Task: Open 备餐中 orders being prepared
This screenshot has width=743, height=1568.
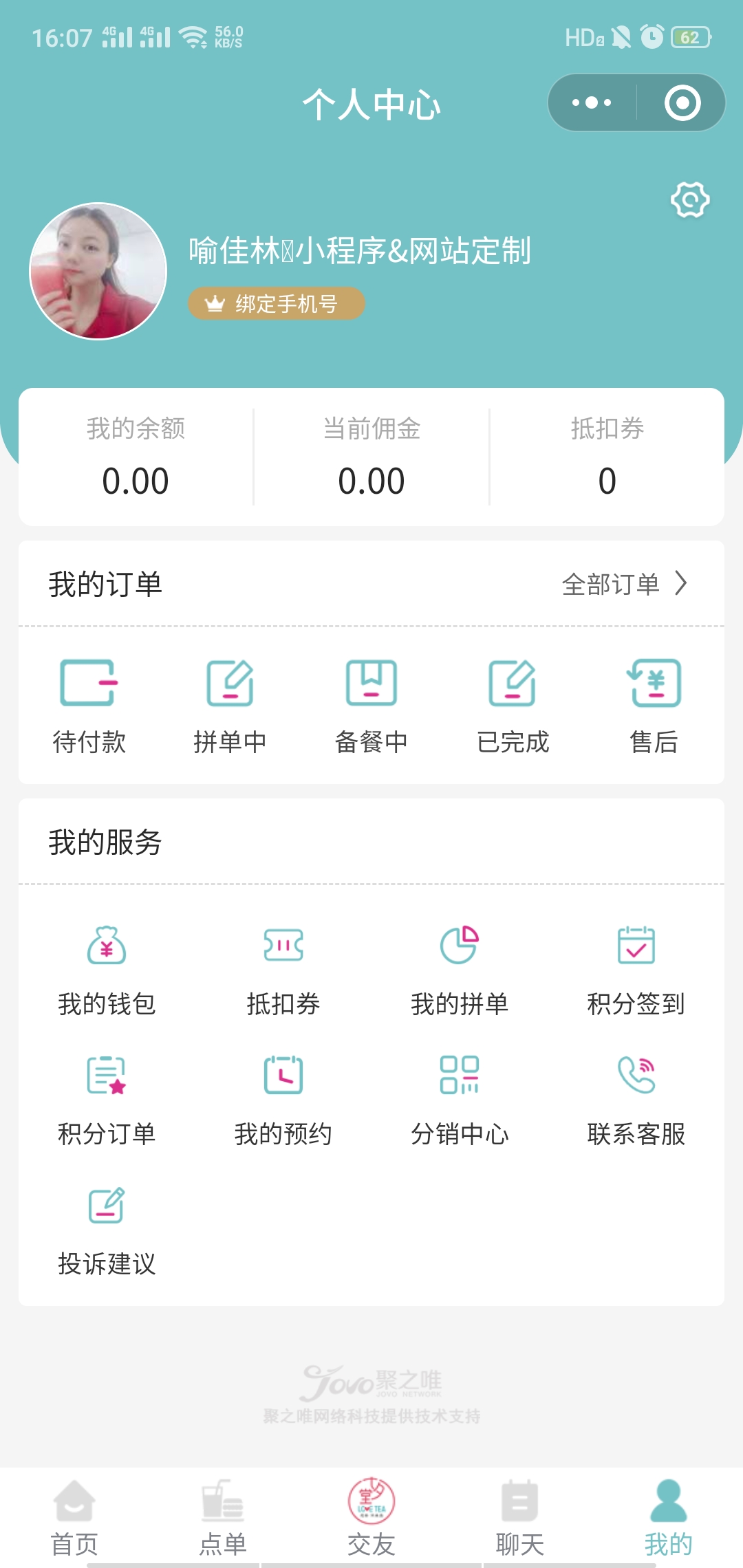Action: point(371,705)
